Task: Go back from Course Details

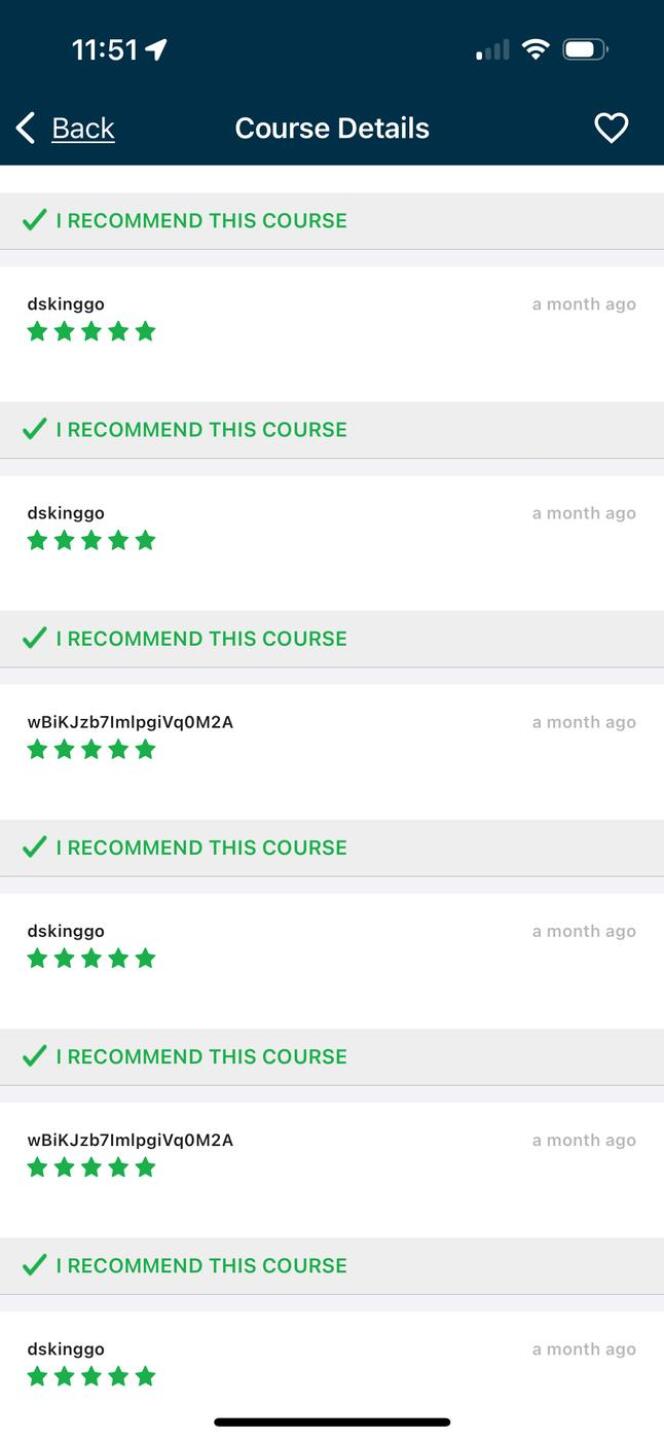Action: click(66, 128)
